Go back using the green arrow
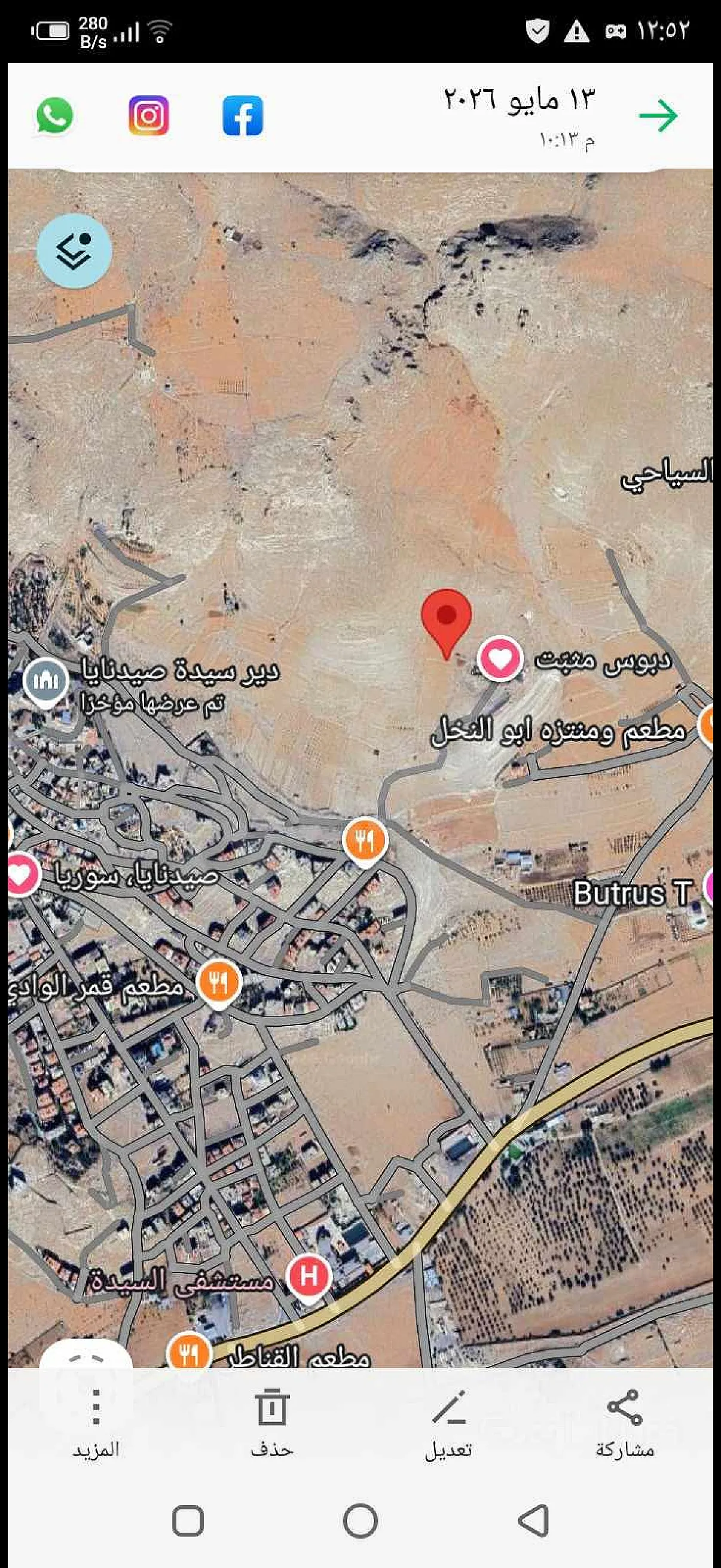Viewport: 721px width, 1568px height. pos(658,115)
